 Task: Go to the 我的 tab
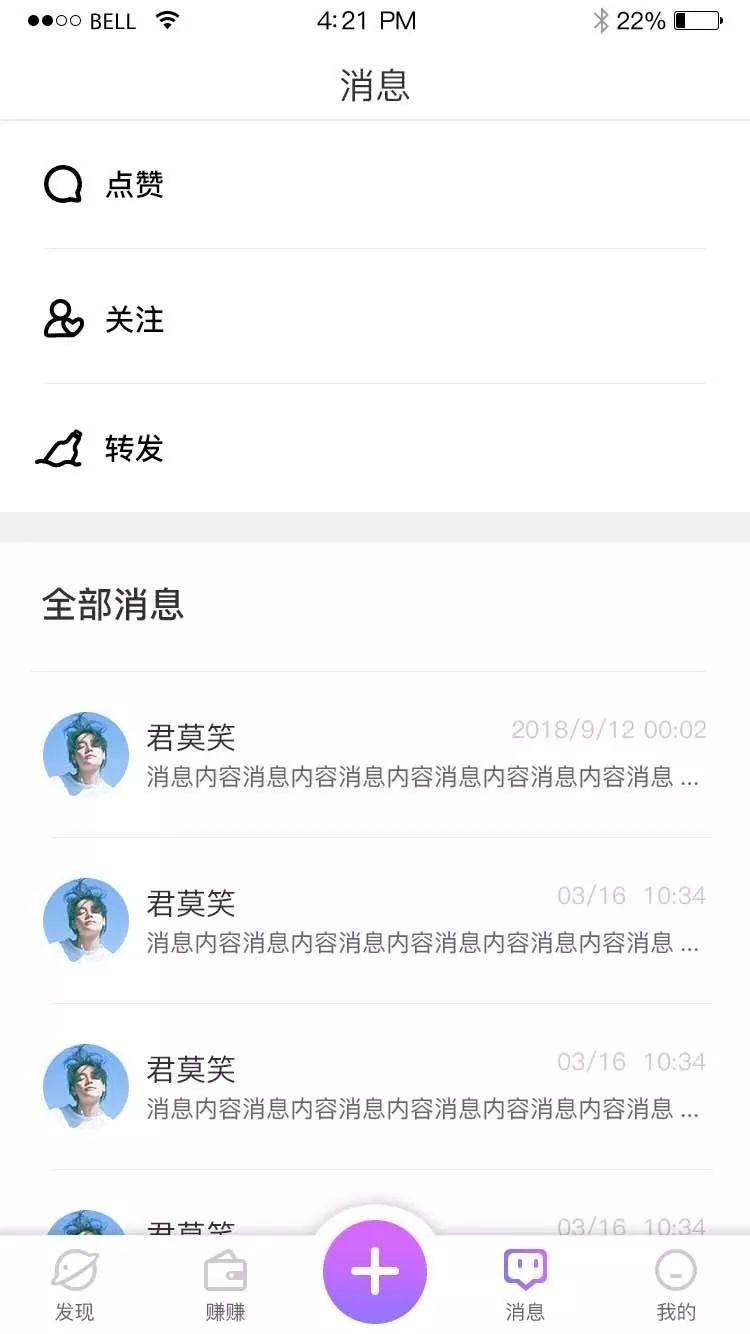pos(675,1286)
